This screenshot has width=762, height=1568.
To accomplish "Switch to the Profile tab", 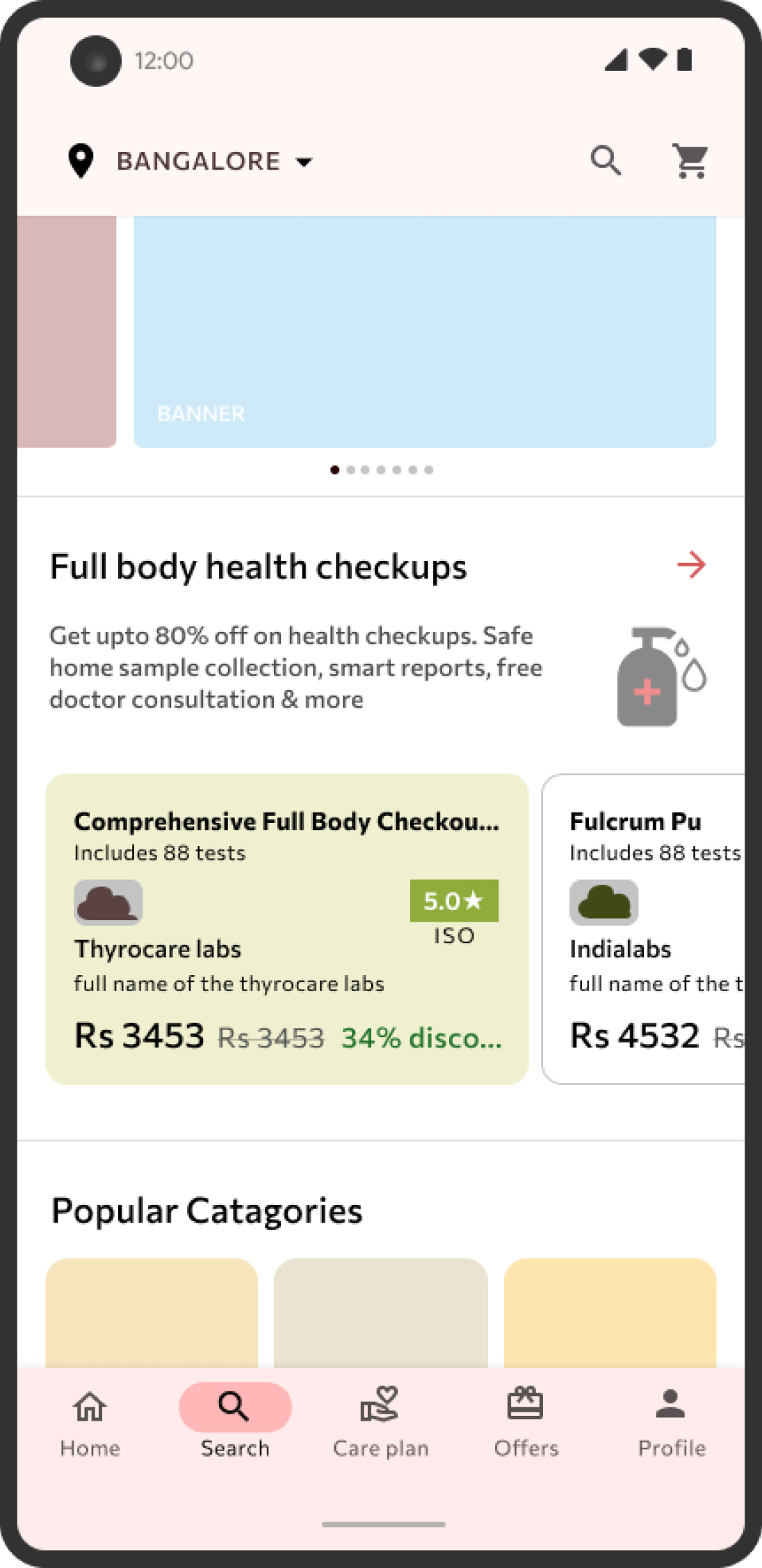I will coord(672,1423).
